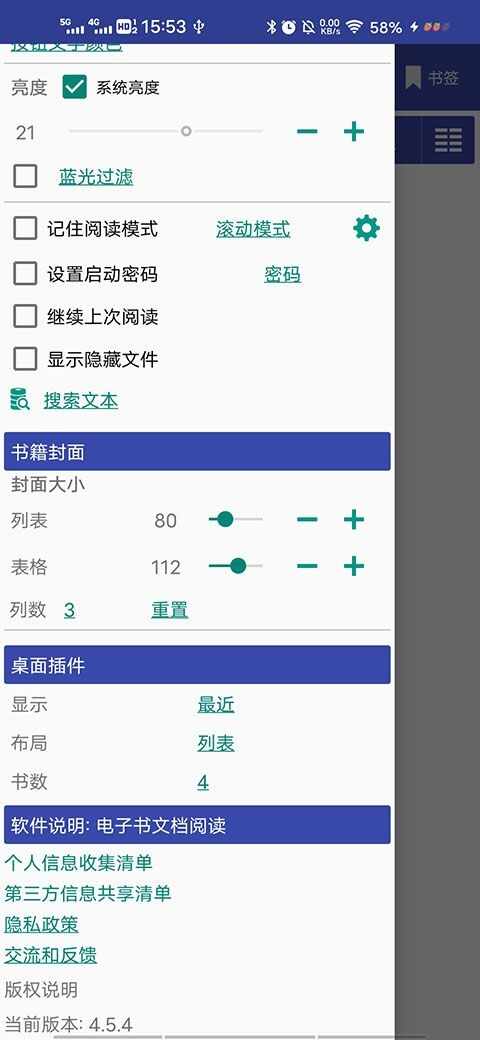Viewport: 480px width, 1040px height.
Task: Tick 继续上次阅读 checkbox
Action: 25,317
